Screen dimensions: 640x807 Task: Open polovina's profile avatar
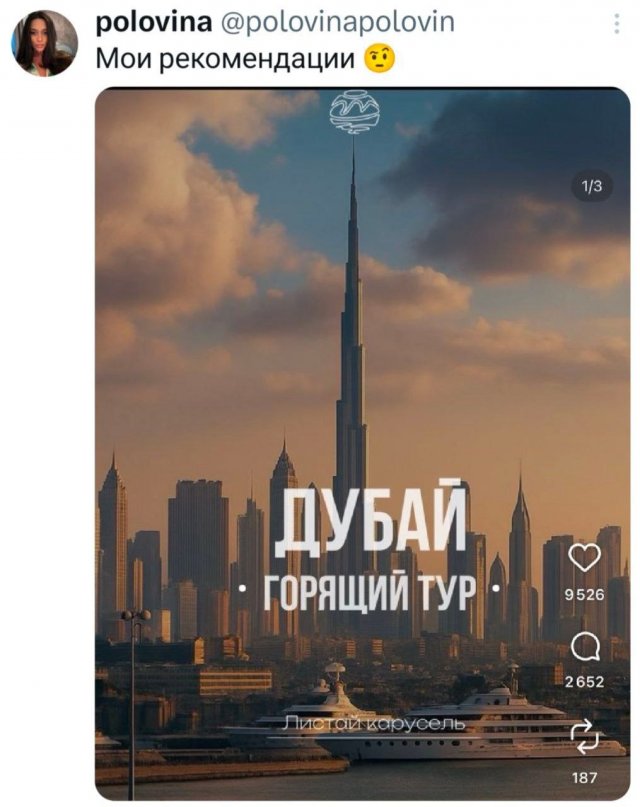coord(44,43)
